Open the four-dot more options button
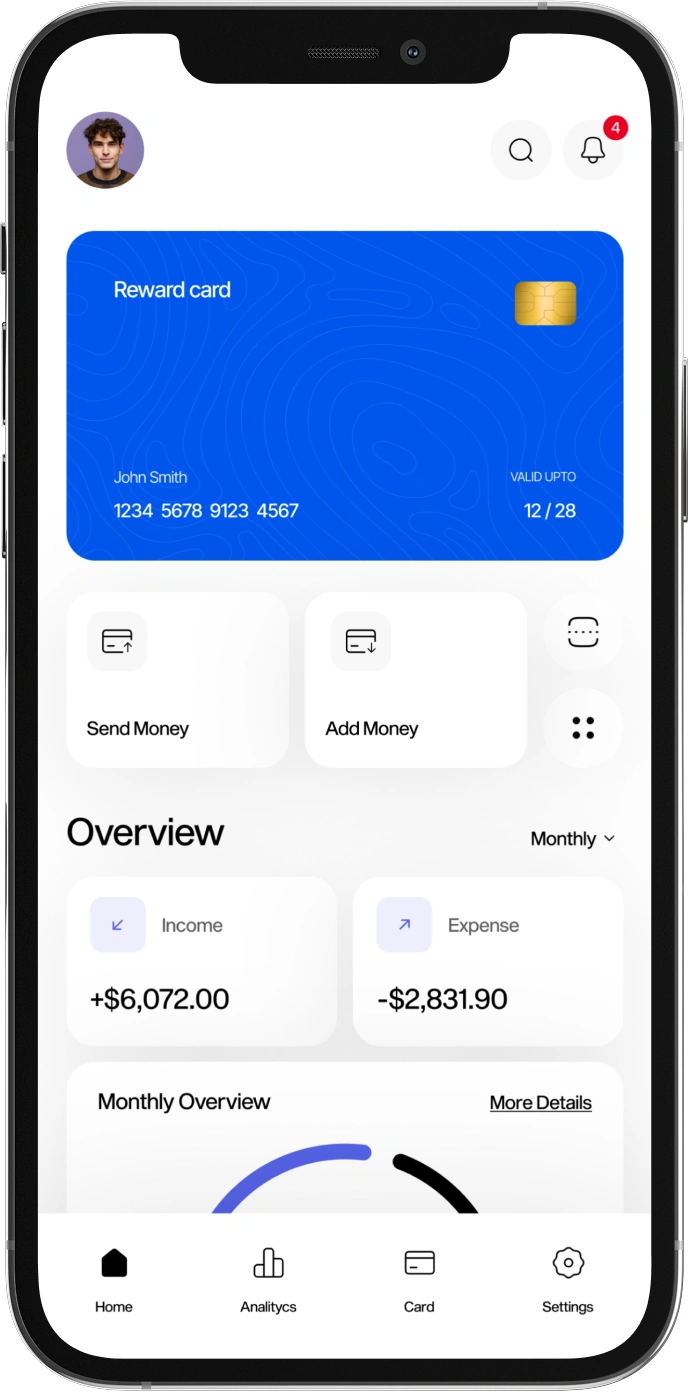The width and height of the screenshot is (691, 1395). [x=583, y=728]
